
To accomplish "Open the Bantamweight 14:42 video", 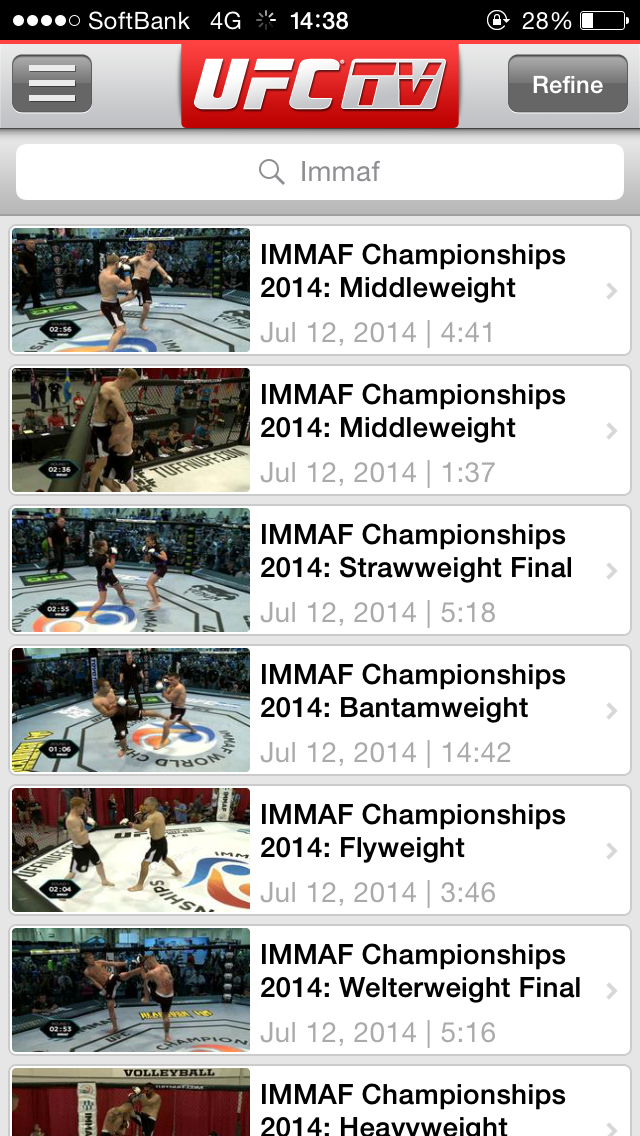I will [x=320, y=710].
